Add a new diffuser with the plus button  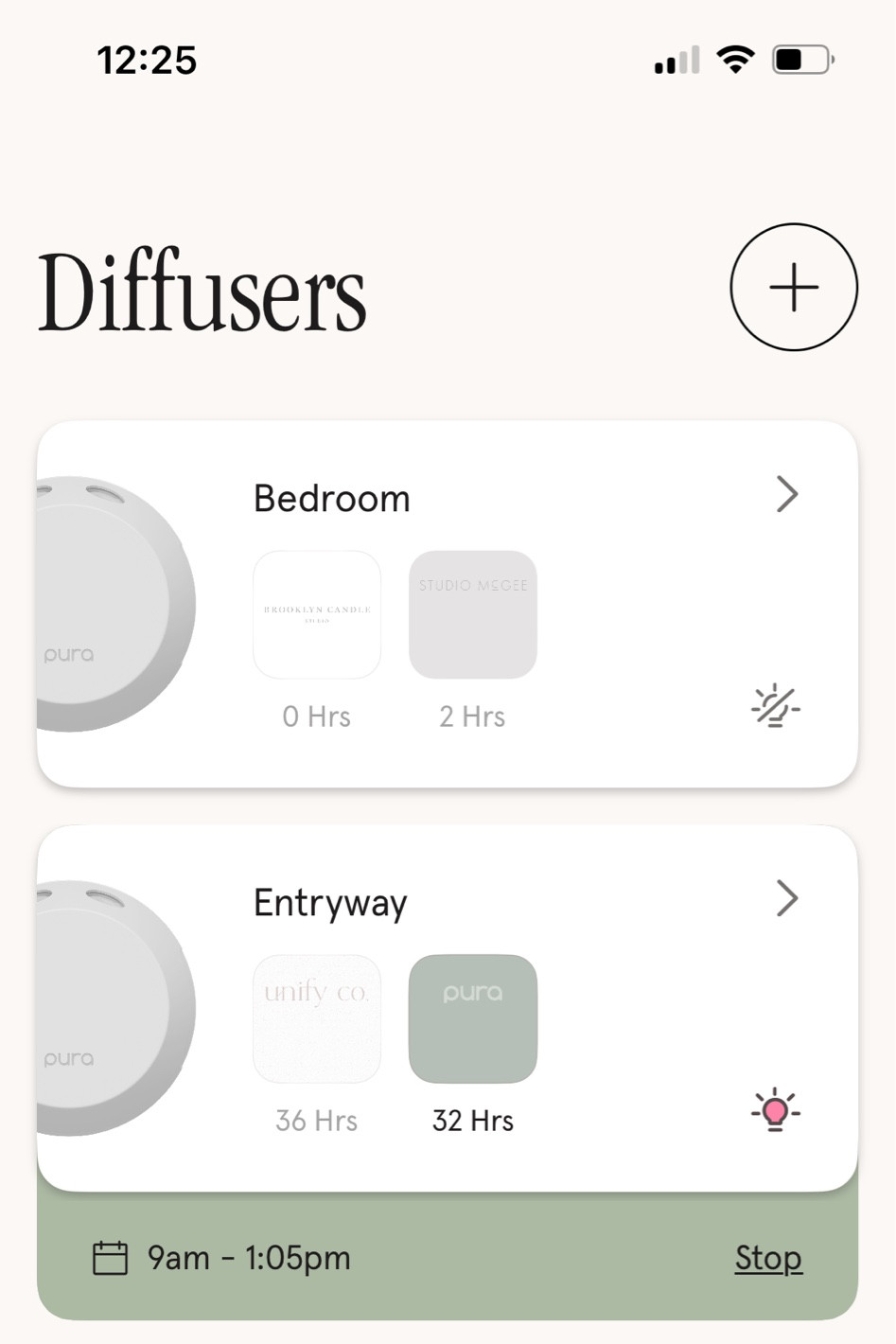point(793,287)
